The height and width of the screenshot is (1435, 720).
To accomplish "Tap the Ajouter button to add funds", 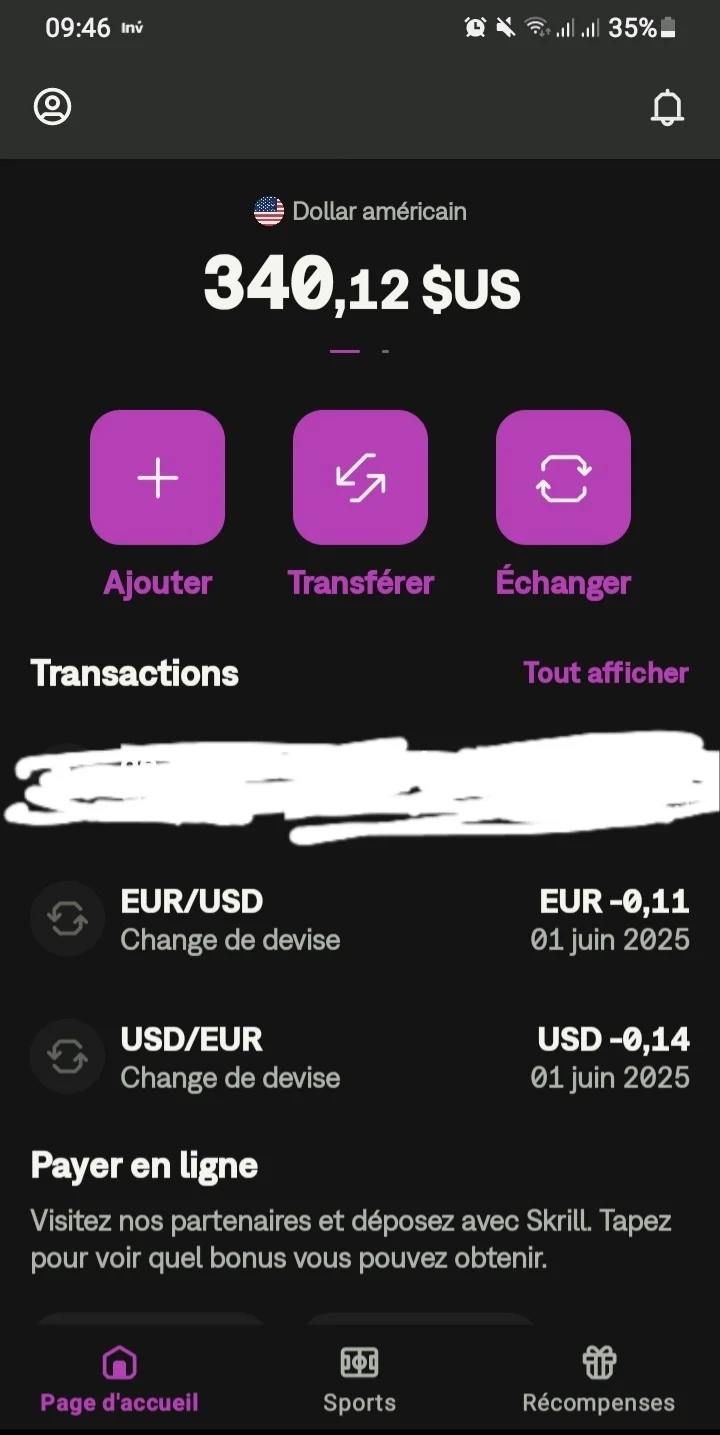I will [158, 478].
